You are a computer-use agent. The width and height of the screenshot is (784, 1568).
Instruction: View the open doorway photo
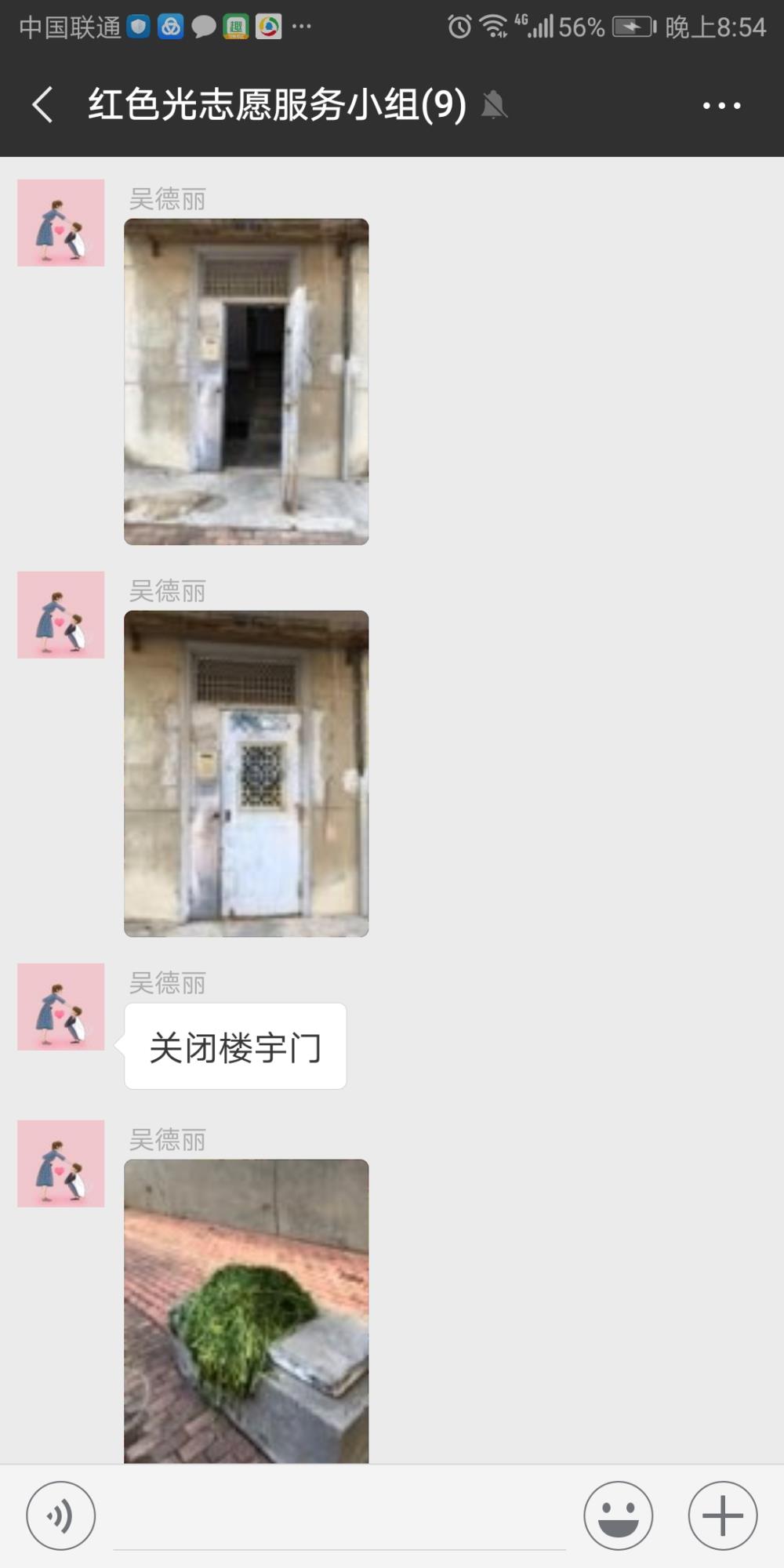[246, 382]
